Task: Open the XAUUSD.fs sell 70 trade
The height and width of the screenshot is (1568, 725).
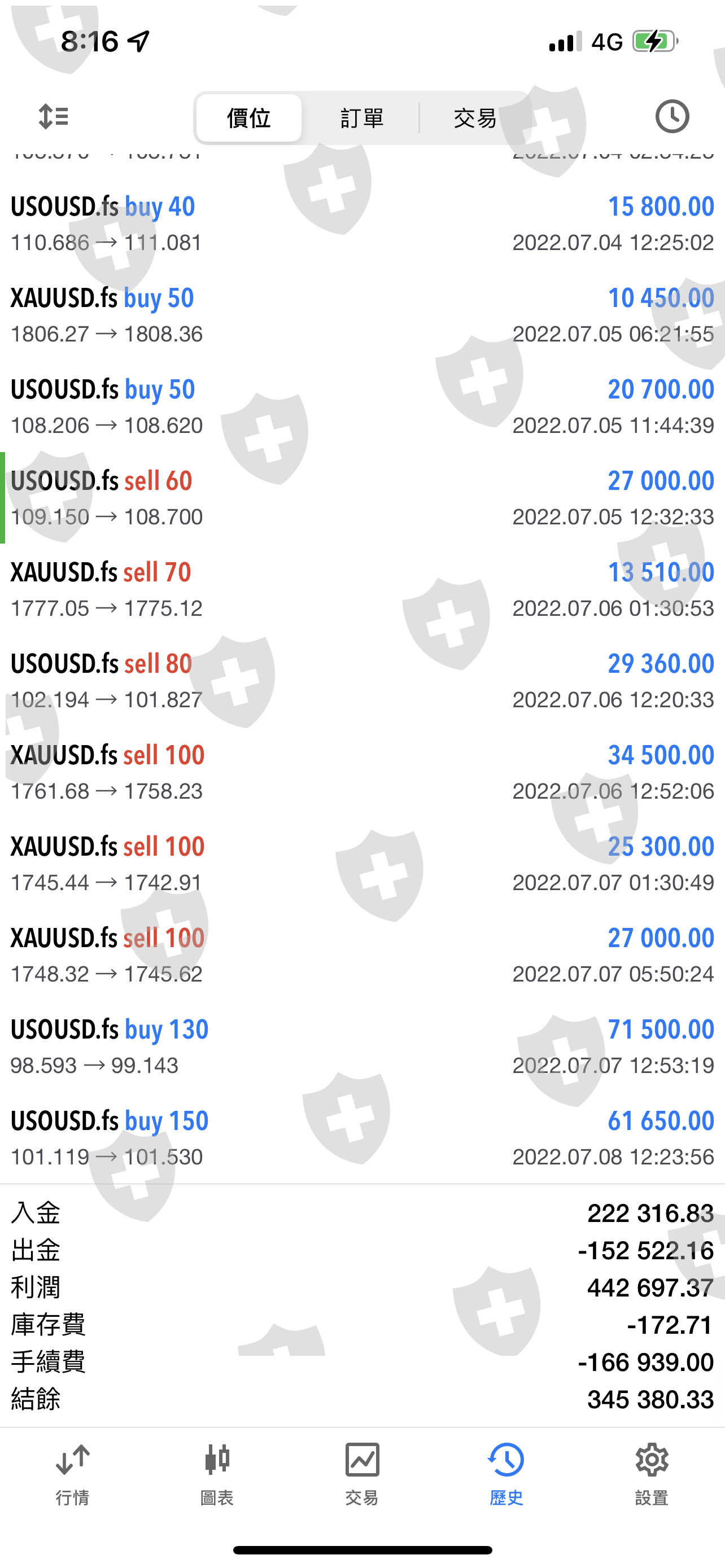Action: 362,589
